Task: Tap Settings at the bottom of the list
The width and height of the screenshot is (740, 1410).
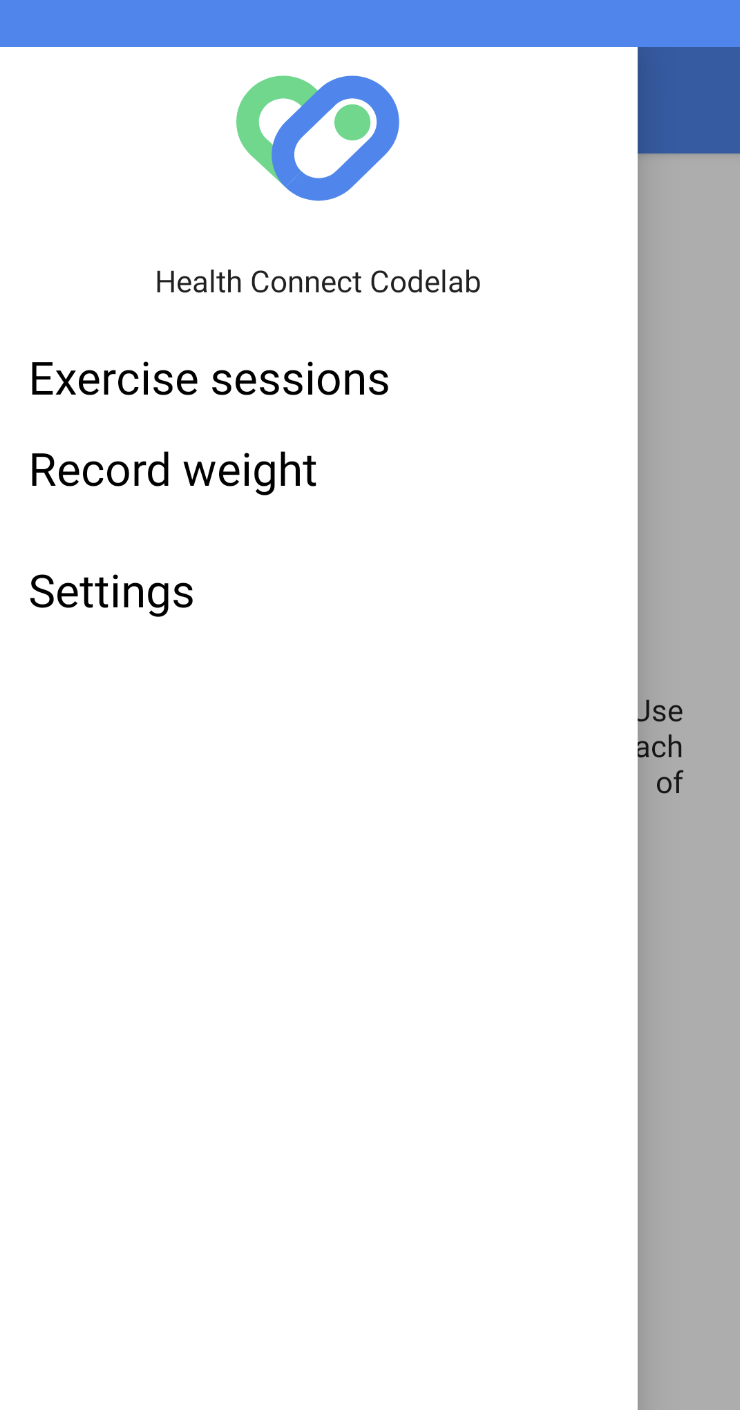Action: tap(111, 592)
